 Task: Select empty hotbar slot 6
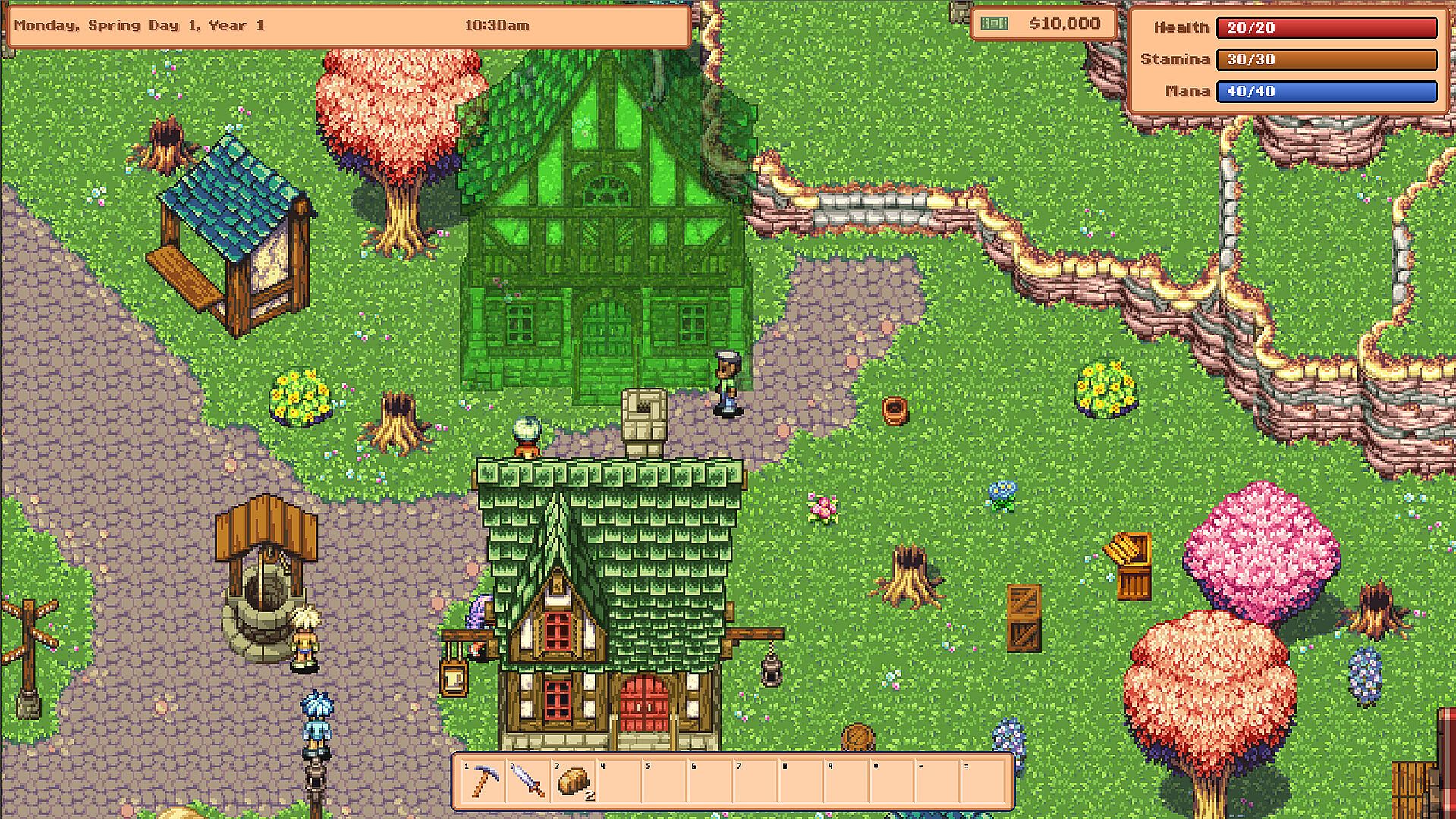[710, 781]
